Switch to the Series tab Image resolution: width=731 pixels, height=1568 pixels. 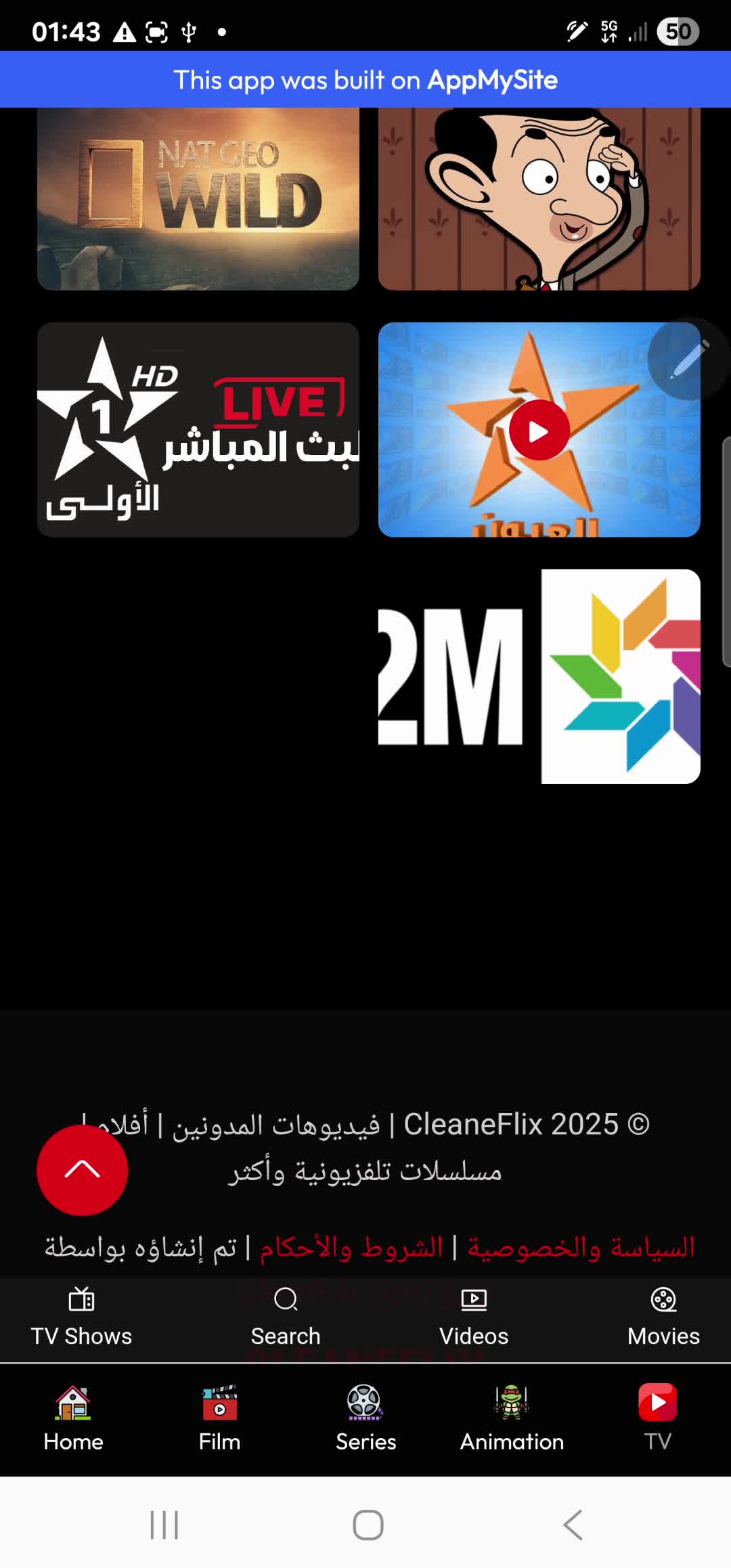pos(365,1418)
